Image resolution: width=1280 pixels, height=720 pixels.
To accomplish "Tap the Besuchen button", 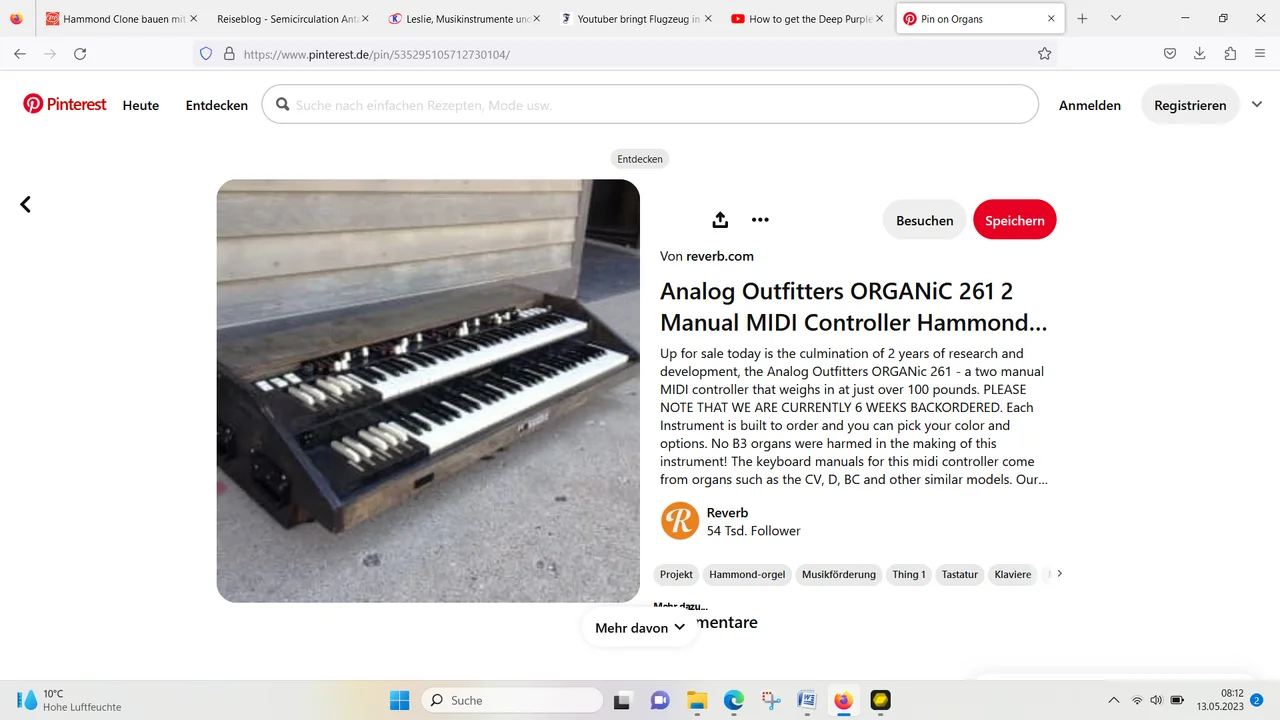I will (924, 220).
